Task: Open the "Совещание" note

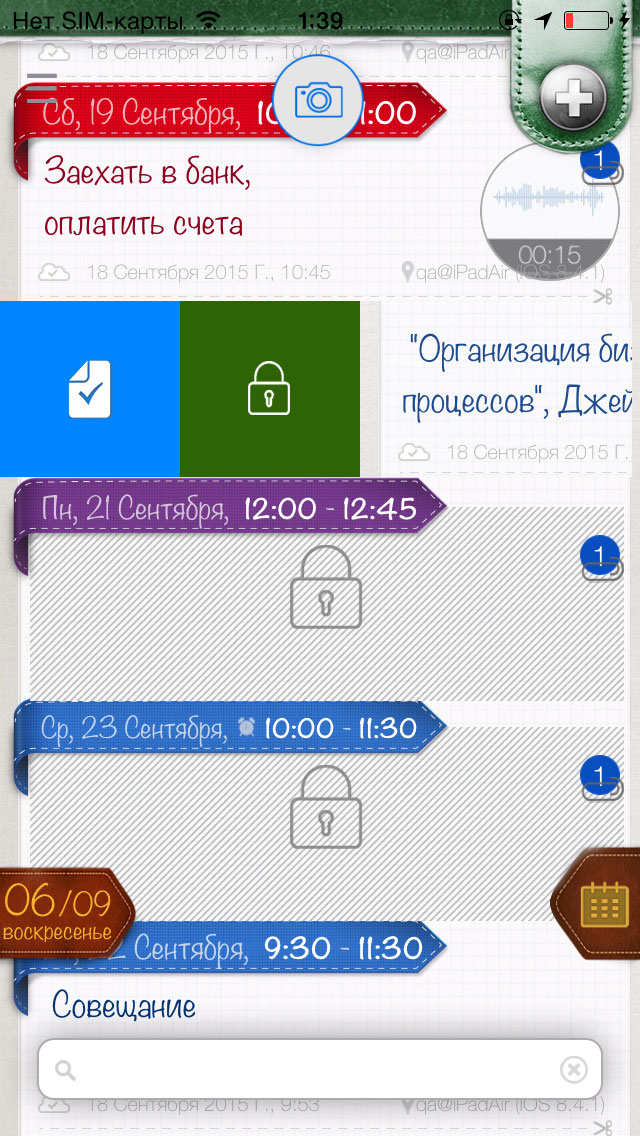Action: point(124,1006)
